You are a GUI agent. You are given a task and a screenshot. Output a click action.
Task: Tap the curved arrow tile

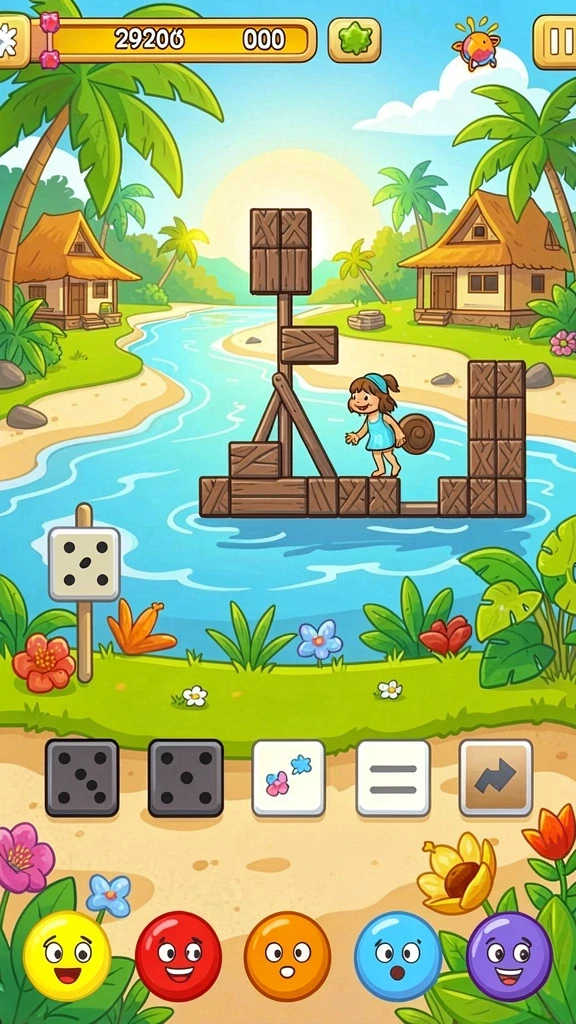click(496, 778)
